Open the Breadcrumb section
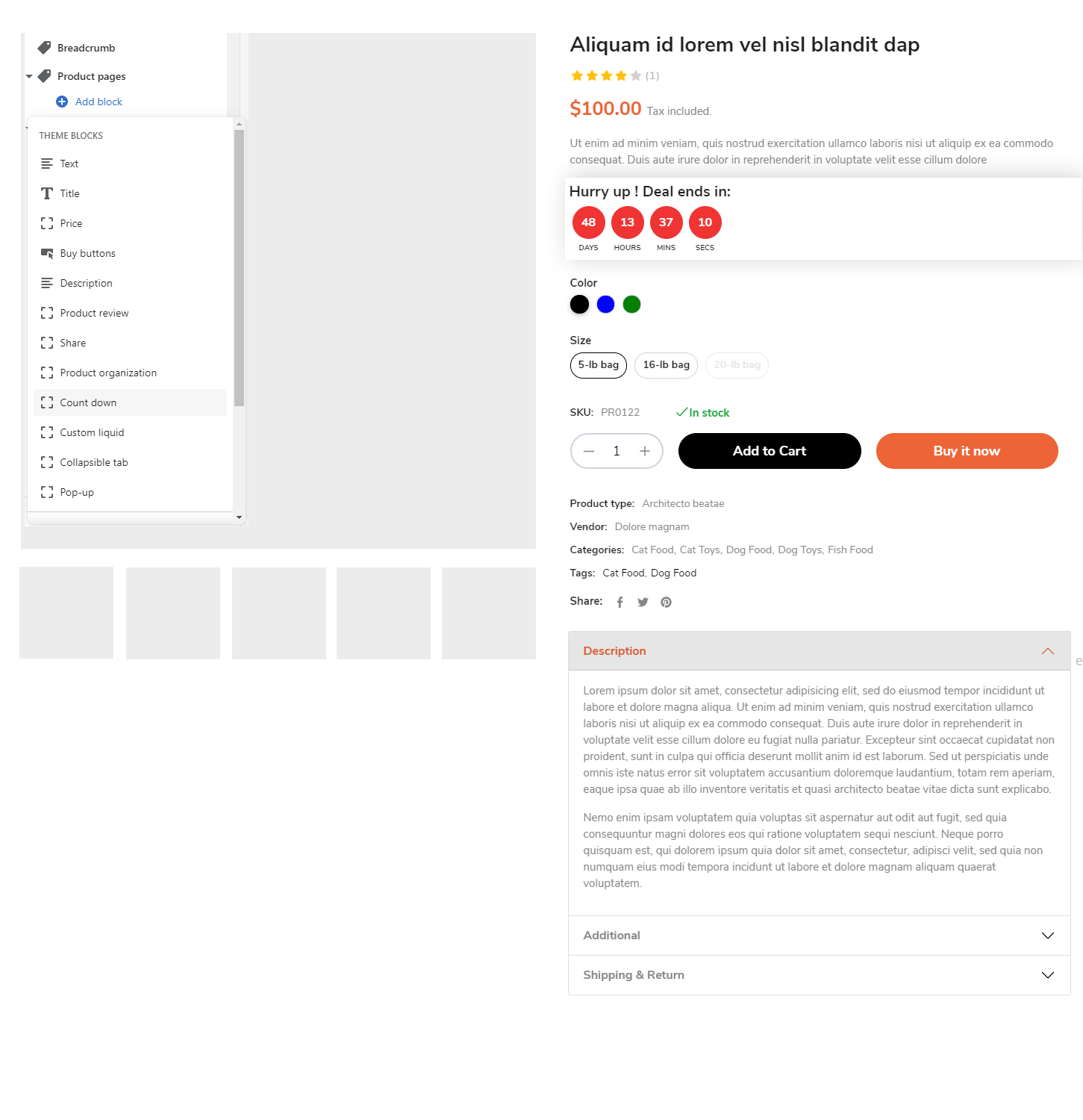This screenshot has width=1083, height=1120. [x=86, y=48]
